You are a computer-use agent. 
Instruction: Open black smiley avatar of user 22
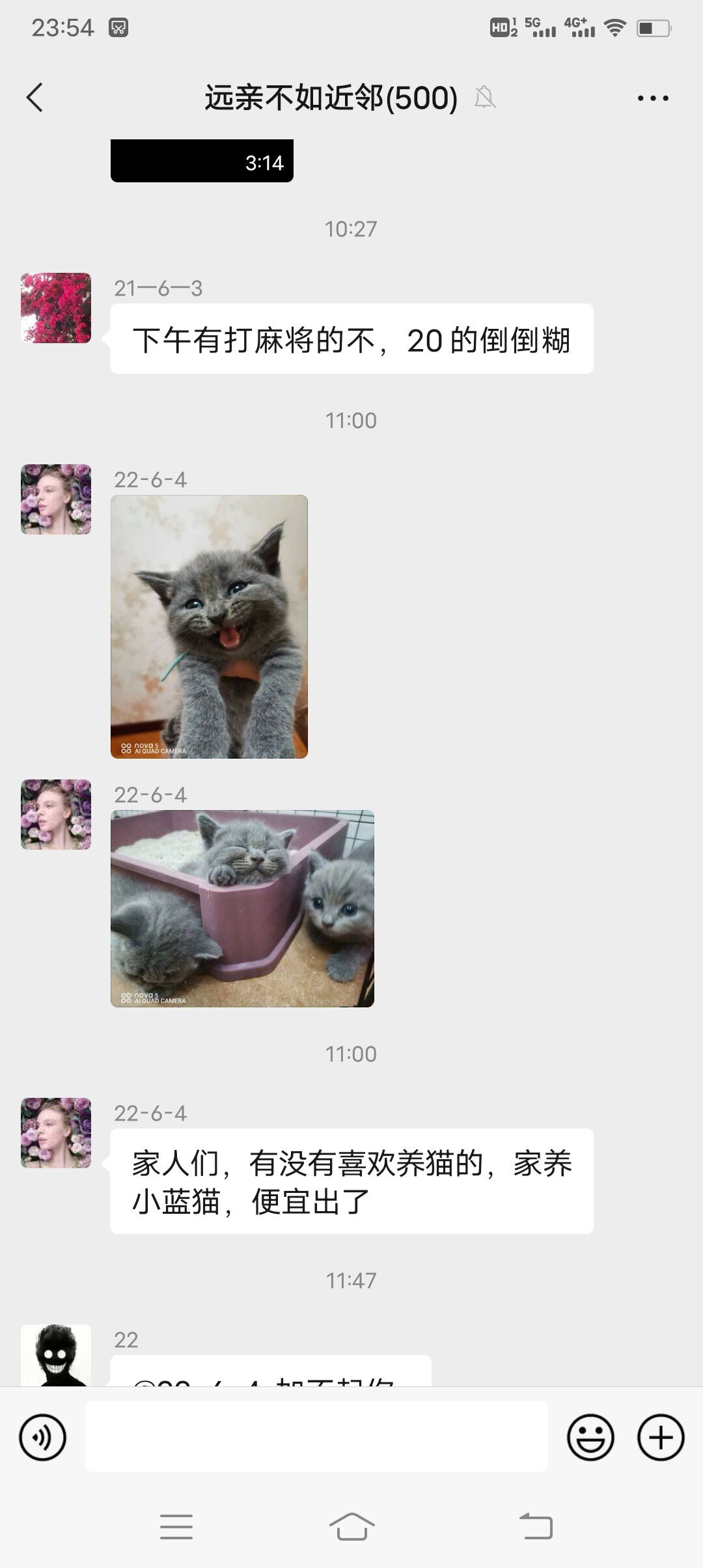pyautogui.click(x=56, y=1354)
